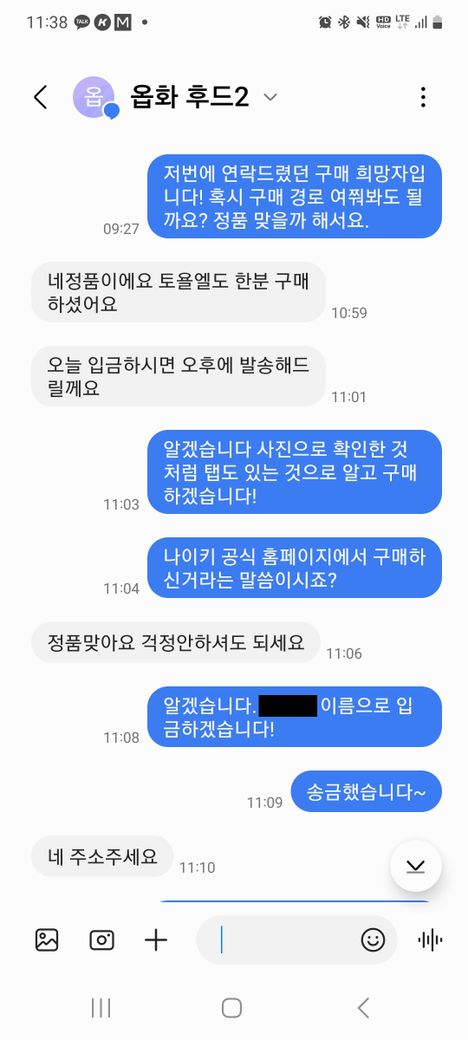Jump to the latest message with the down arrow
This screenshot has height=1040, width=468.
pos(416,866)
